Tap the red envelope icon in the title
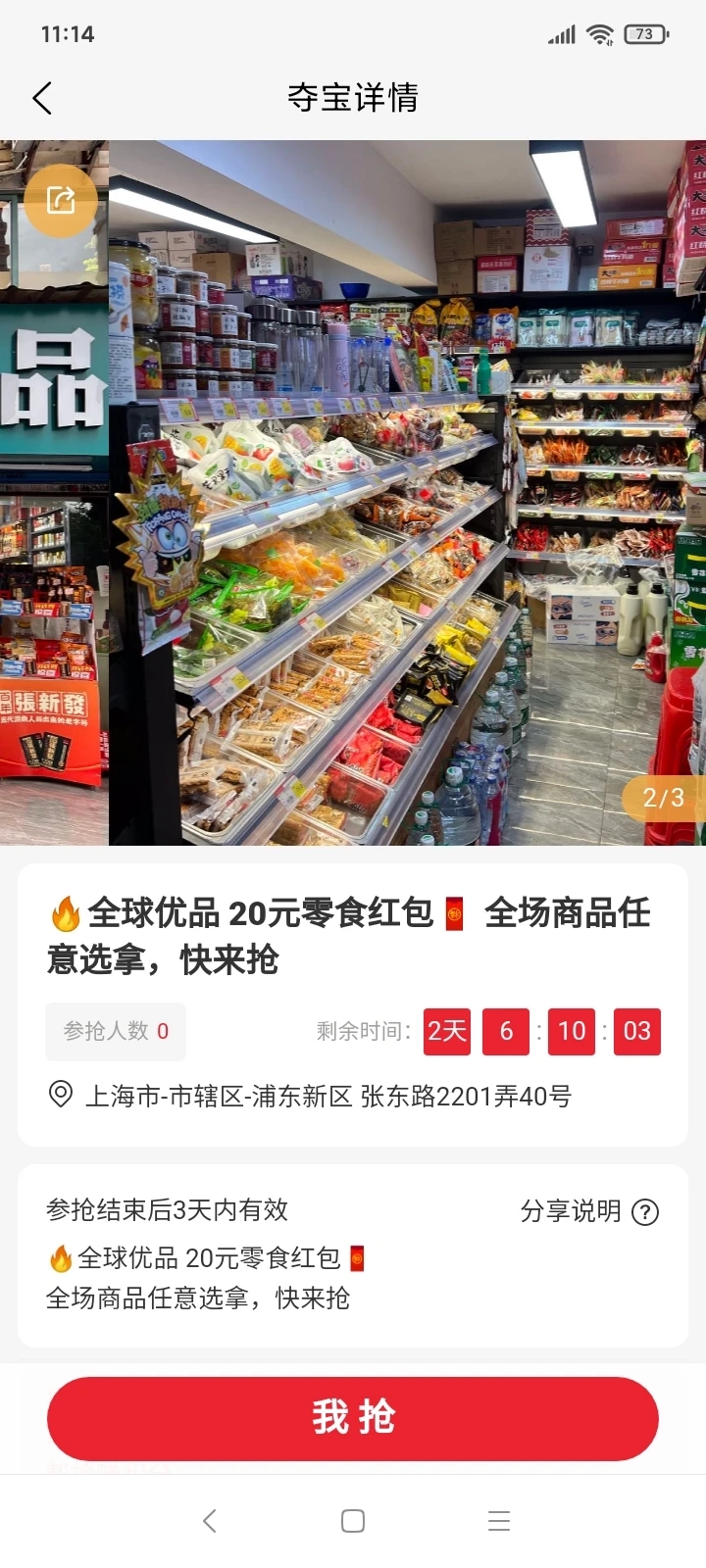Screen dimensions: 706x1568 pyautogui.click(x=451, y=912)
